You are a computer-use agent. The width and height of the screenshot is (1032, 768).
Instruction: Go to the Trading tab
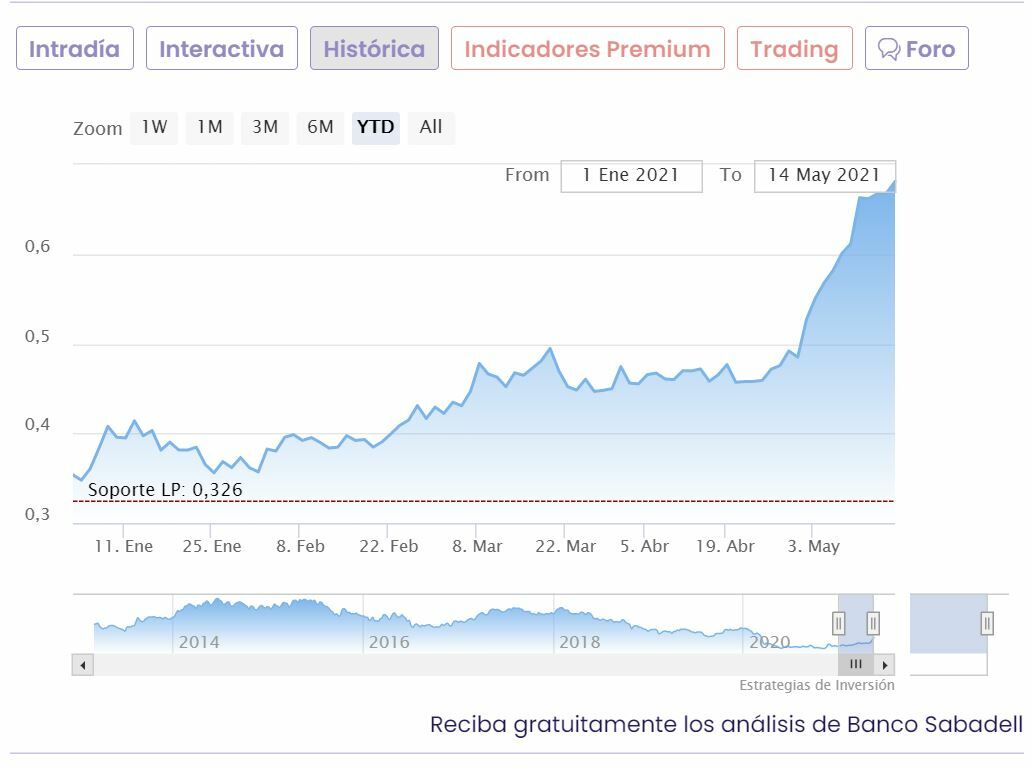tap(794, 49)
